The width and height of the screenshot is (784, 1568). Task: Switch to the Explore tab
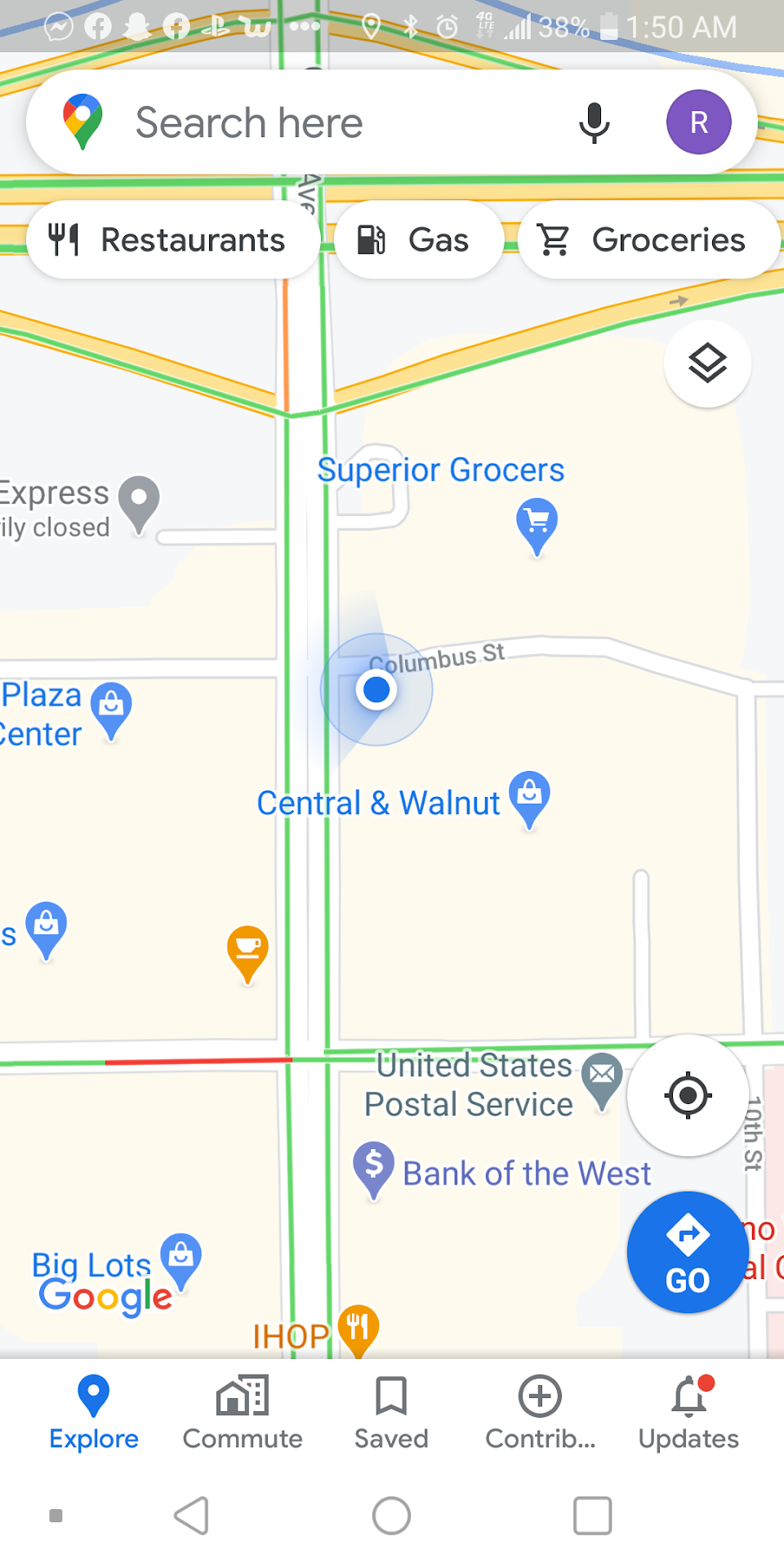coord(94,1413)
